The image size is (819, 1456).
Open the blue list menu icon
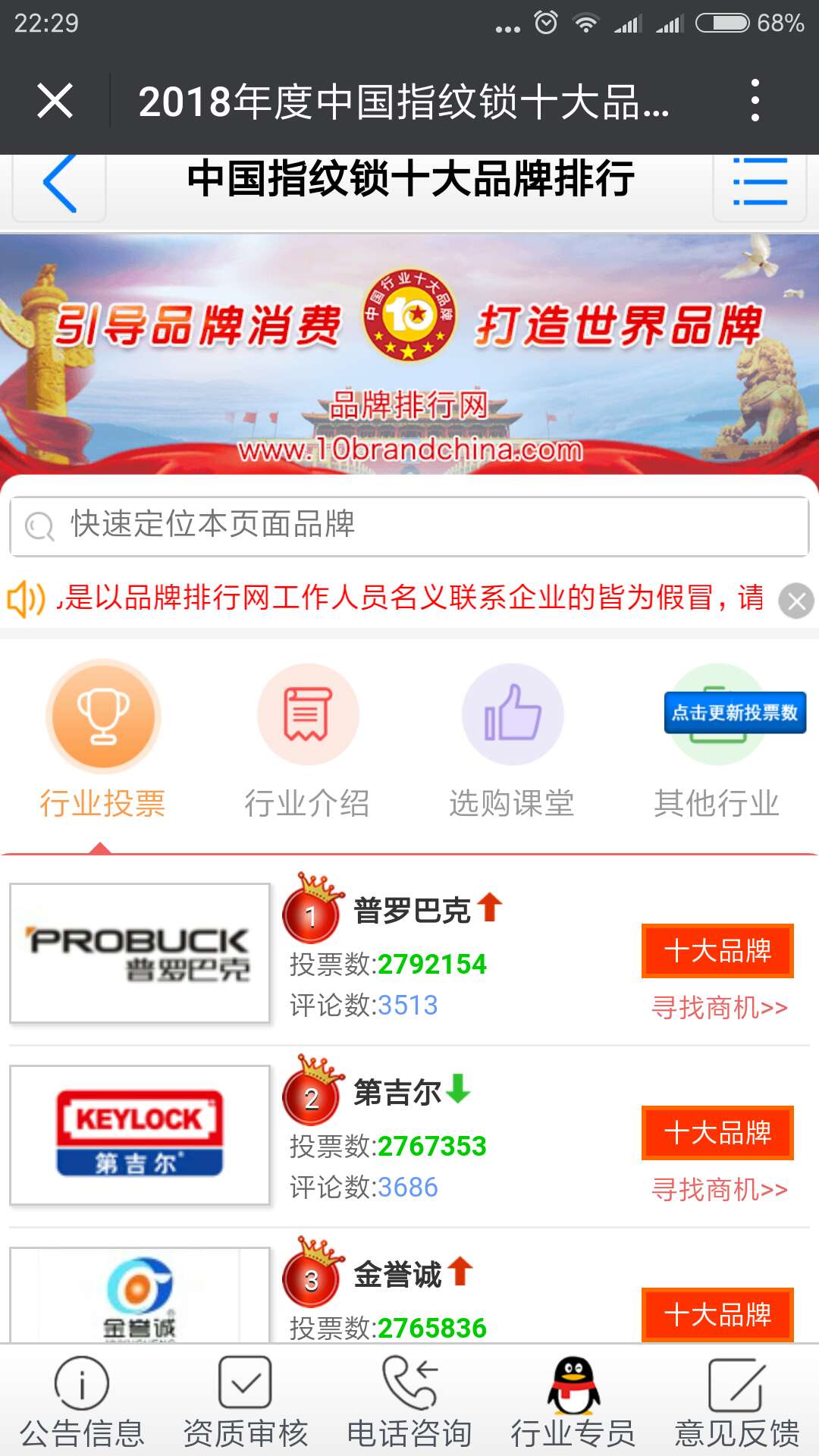click(760, 183)
